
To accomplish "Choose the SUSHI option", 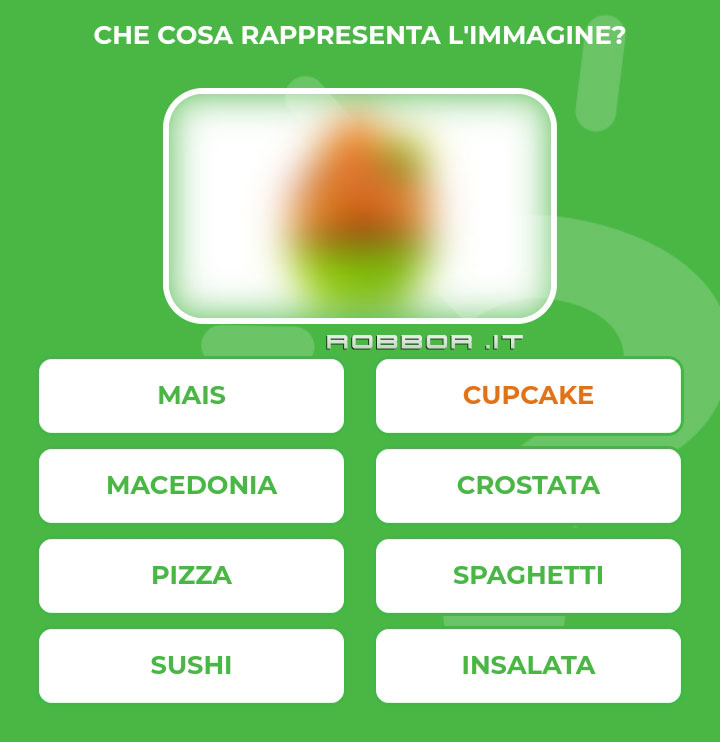I will pyautogui.click(x=191, y=666).
